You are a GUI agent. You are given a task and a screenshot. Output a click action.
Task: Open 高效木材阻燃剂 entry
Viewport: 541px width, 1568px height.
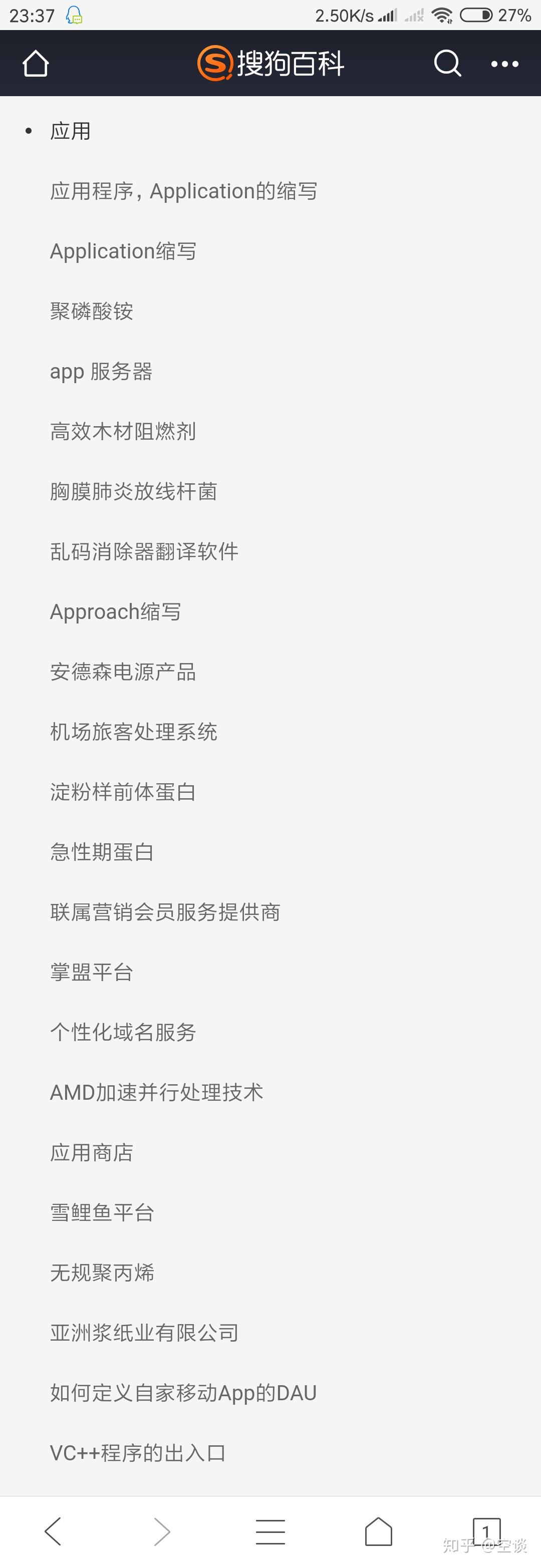click(123, 431)
